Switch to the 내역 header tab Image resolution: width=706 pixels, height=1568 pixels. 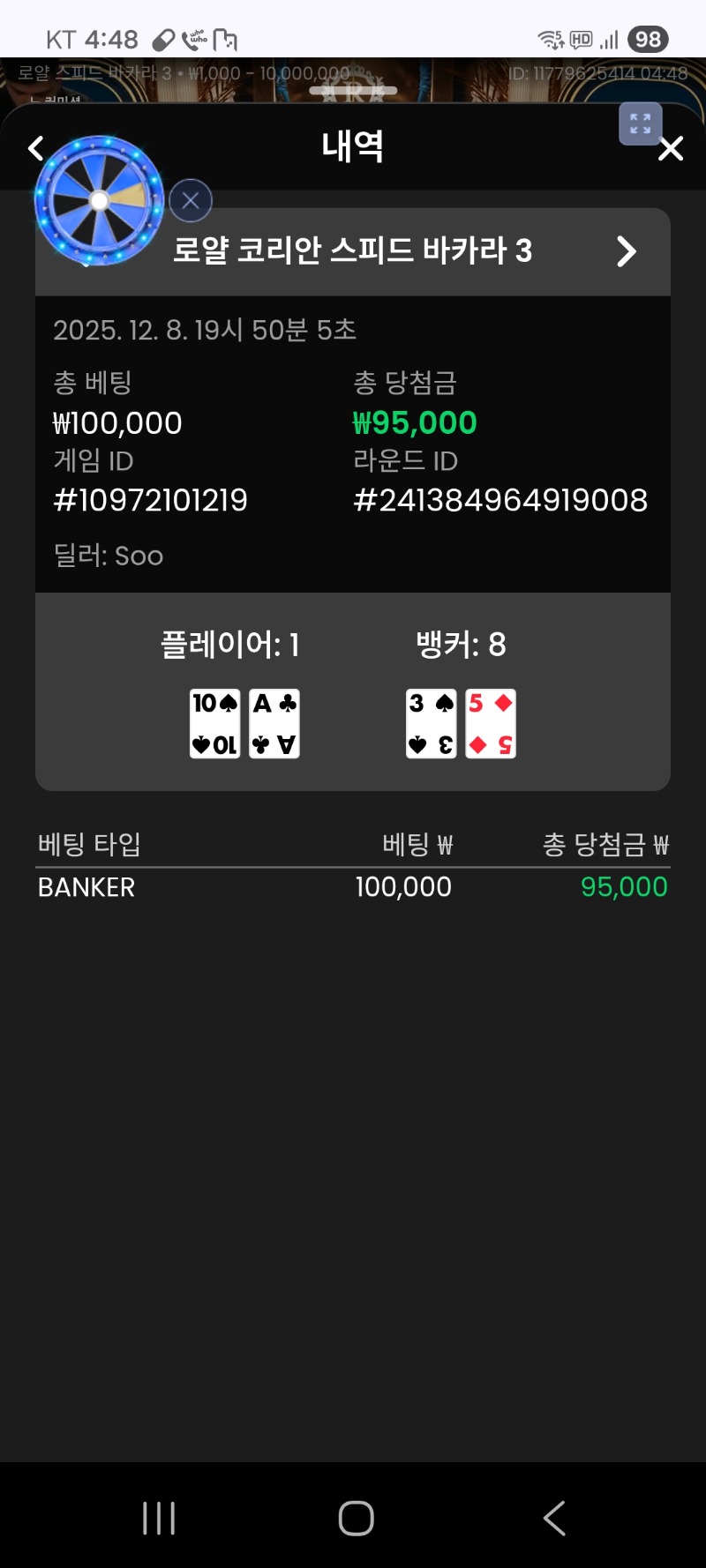coord(353,146)
